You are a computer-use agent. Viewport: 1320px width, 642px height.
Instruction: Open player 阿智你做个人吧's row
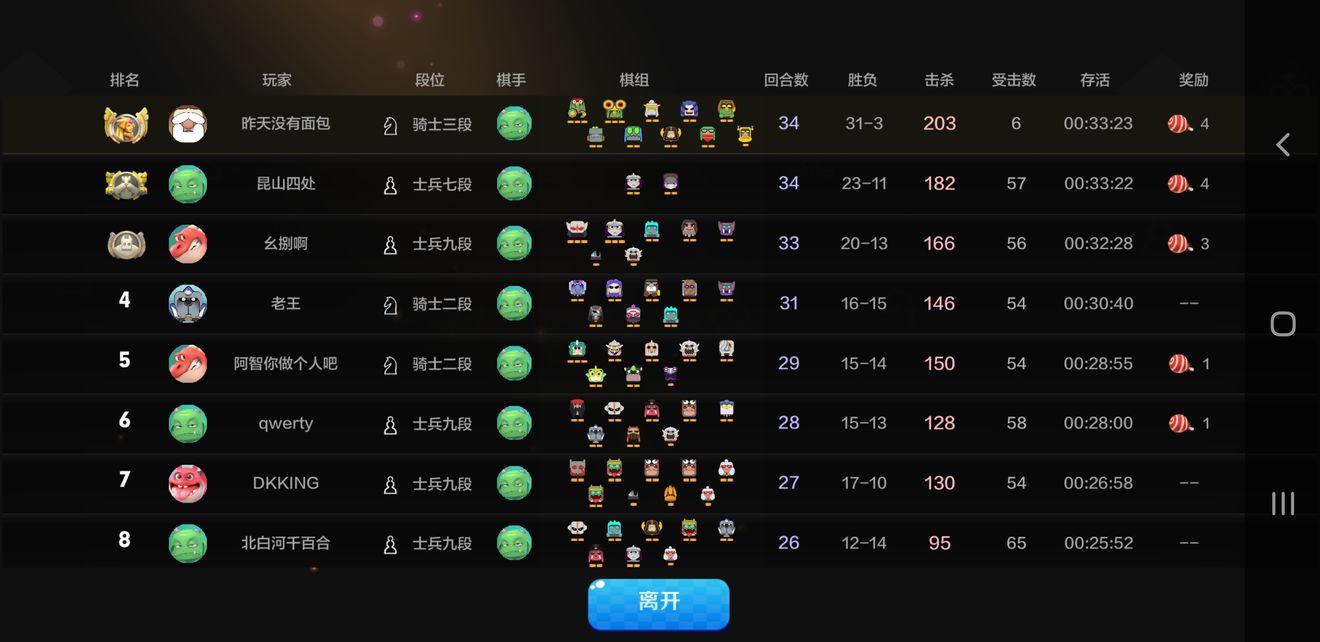coord(286,364)
